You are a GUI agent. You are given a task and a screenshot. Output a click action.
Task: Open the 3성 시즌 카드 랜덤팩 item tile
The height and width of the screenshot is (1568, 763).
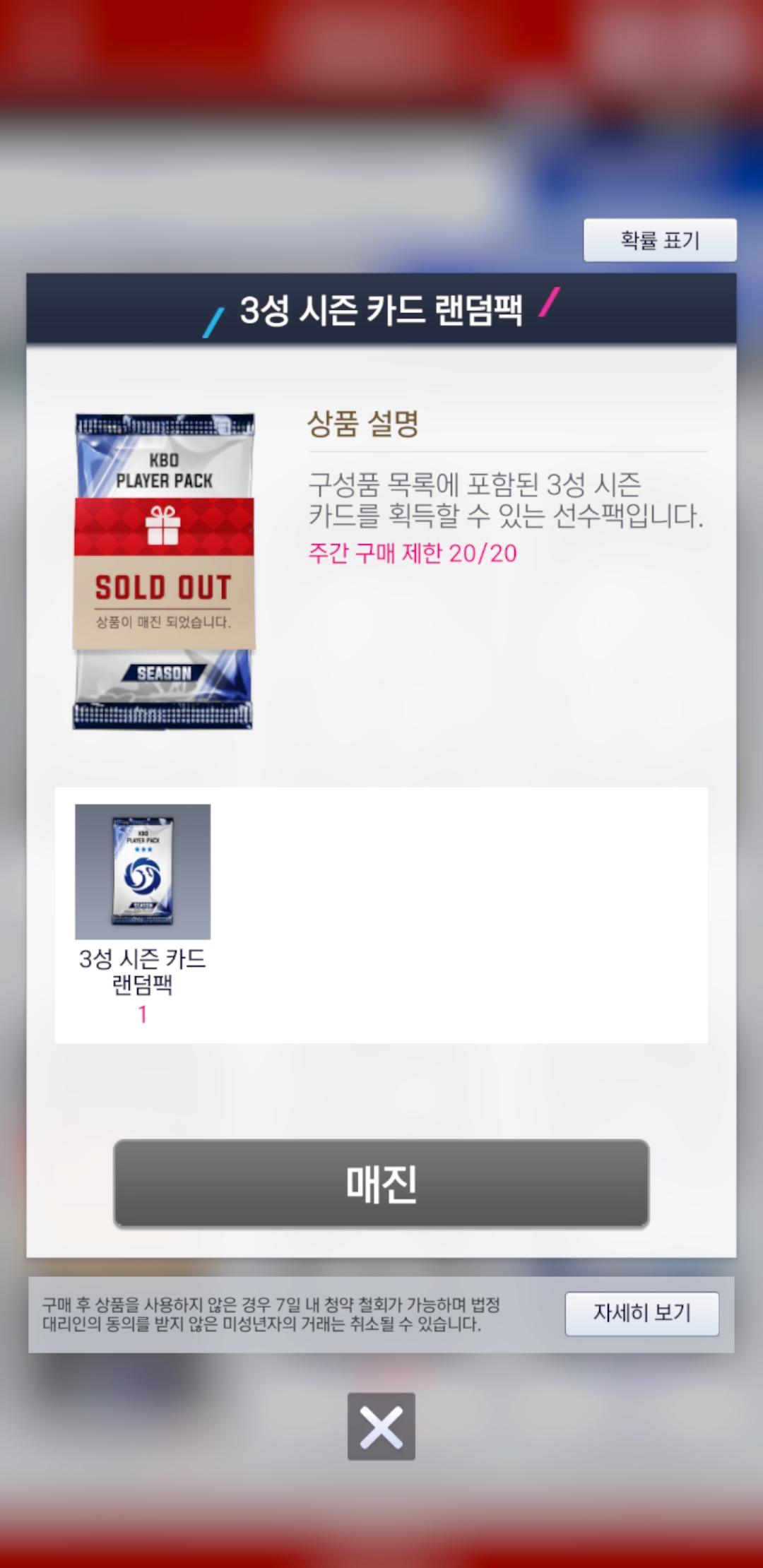(143, 872)
